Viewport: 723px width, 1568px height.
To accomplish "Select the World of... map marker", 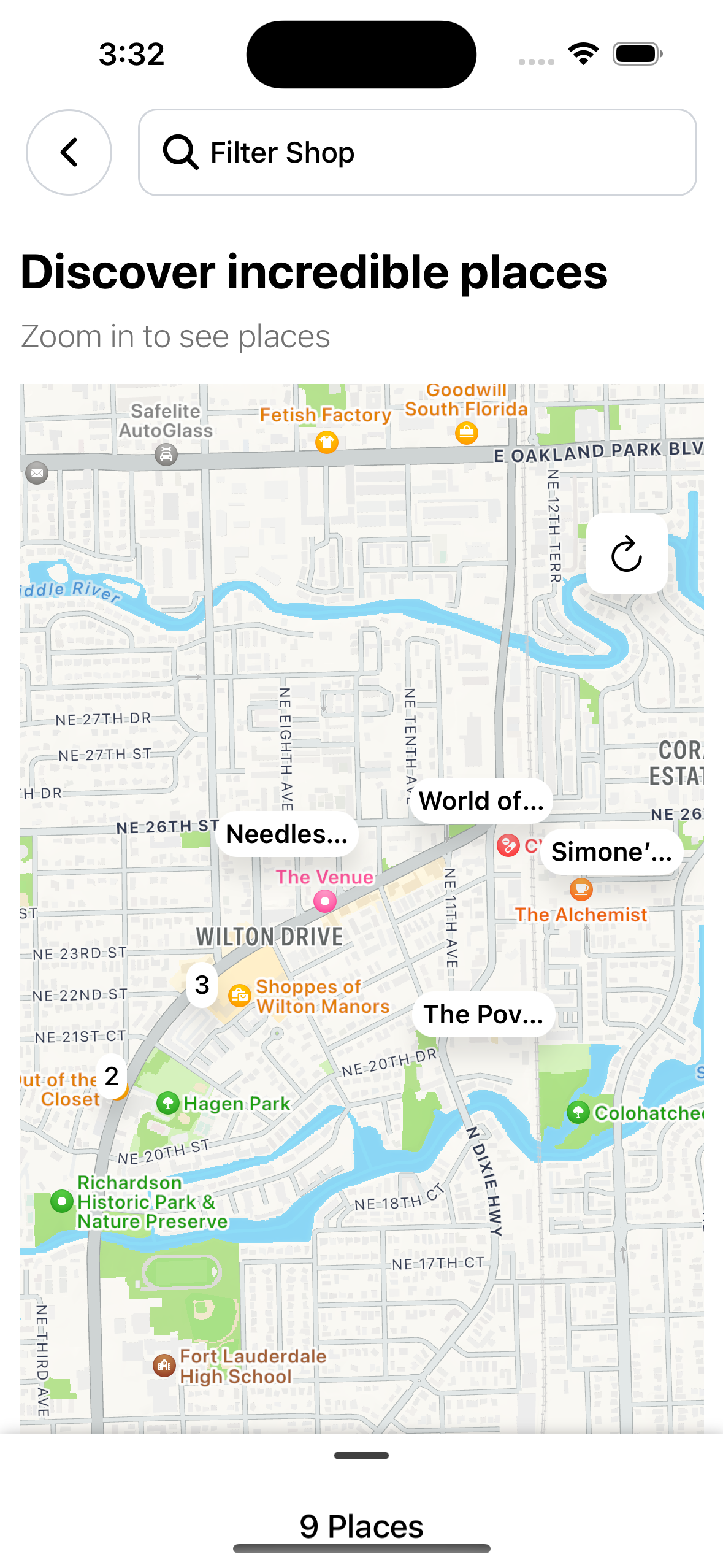I will pyautogui.click(x=481, y=801).
